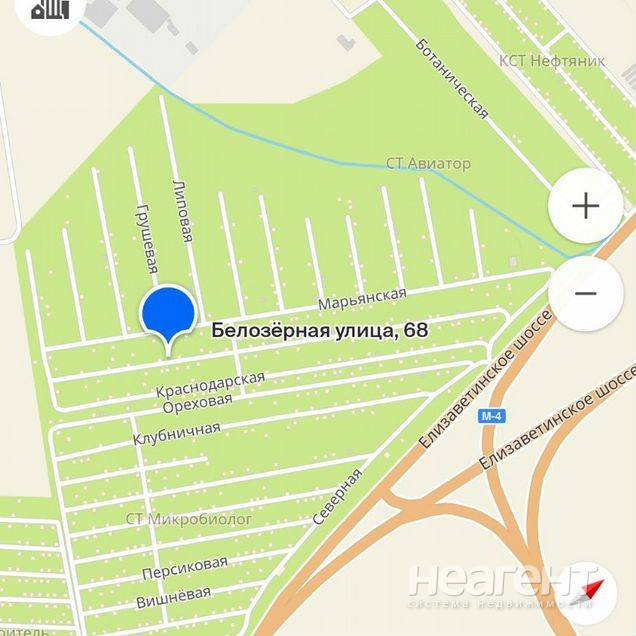Zoom in on the map
The width and height of the screenshot is (636, 636).
[585, 206]
